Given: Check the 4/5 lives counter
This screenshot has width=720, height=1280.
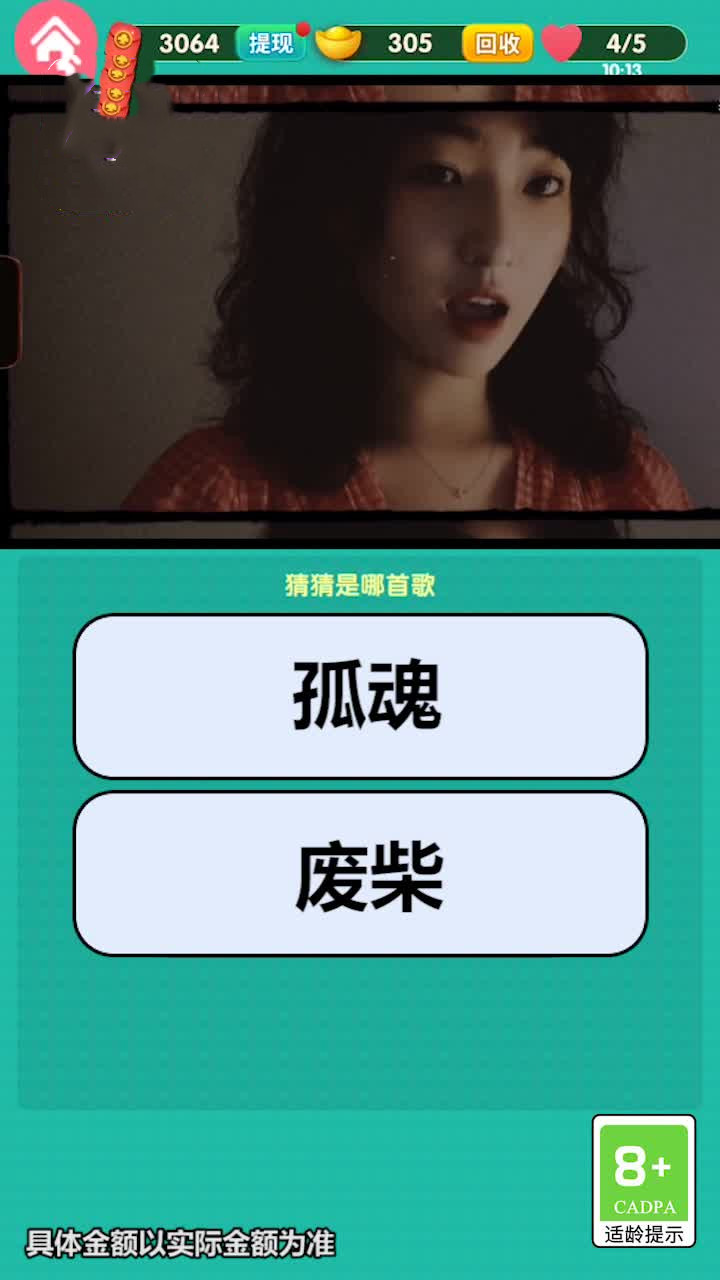Looking at the screenshot, I should 626,44.
